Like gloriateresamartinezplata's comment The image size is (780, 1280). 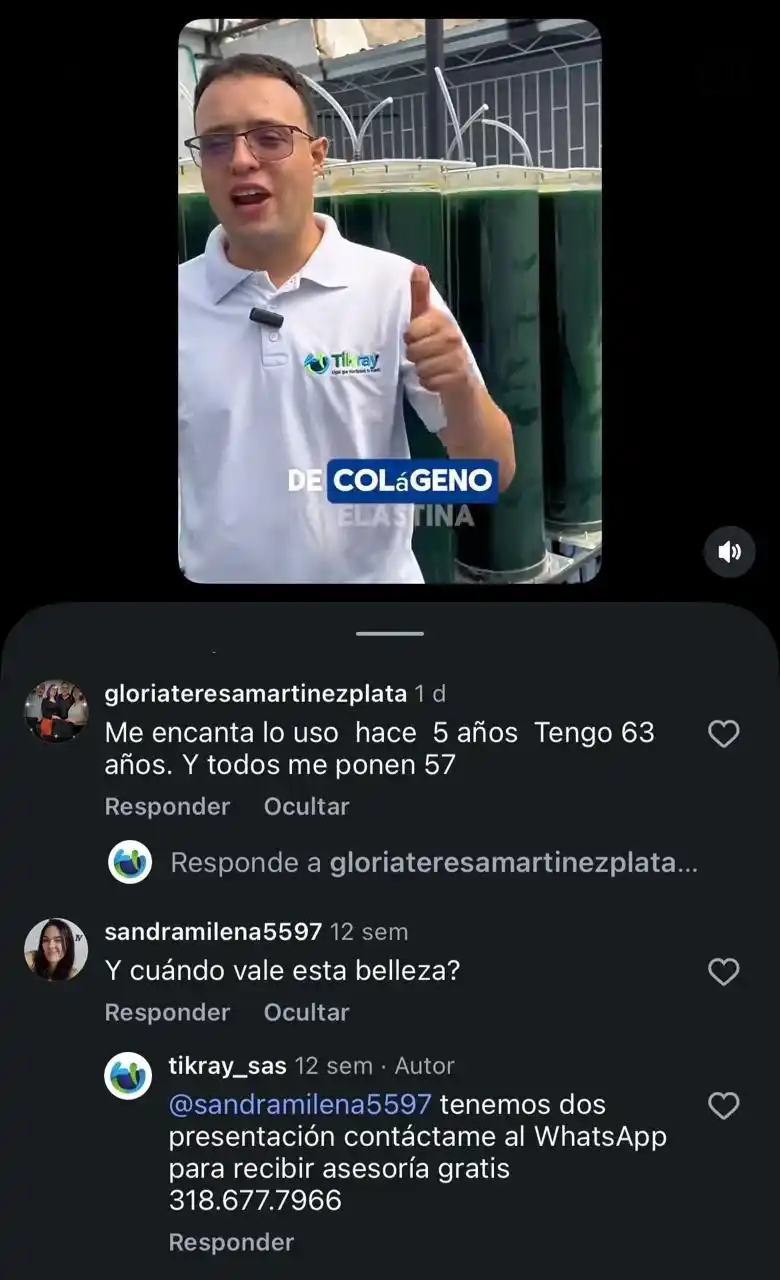(723, 734)
